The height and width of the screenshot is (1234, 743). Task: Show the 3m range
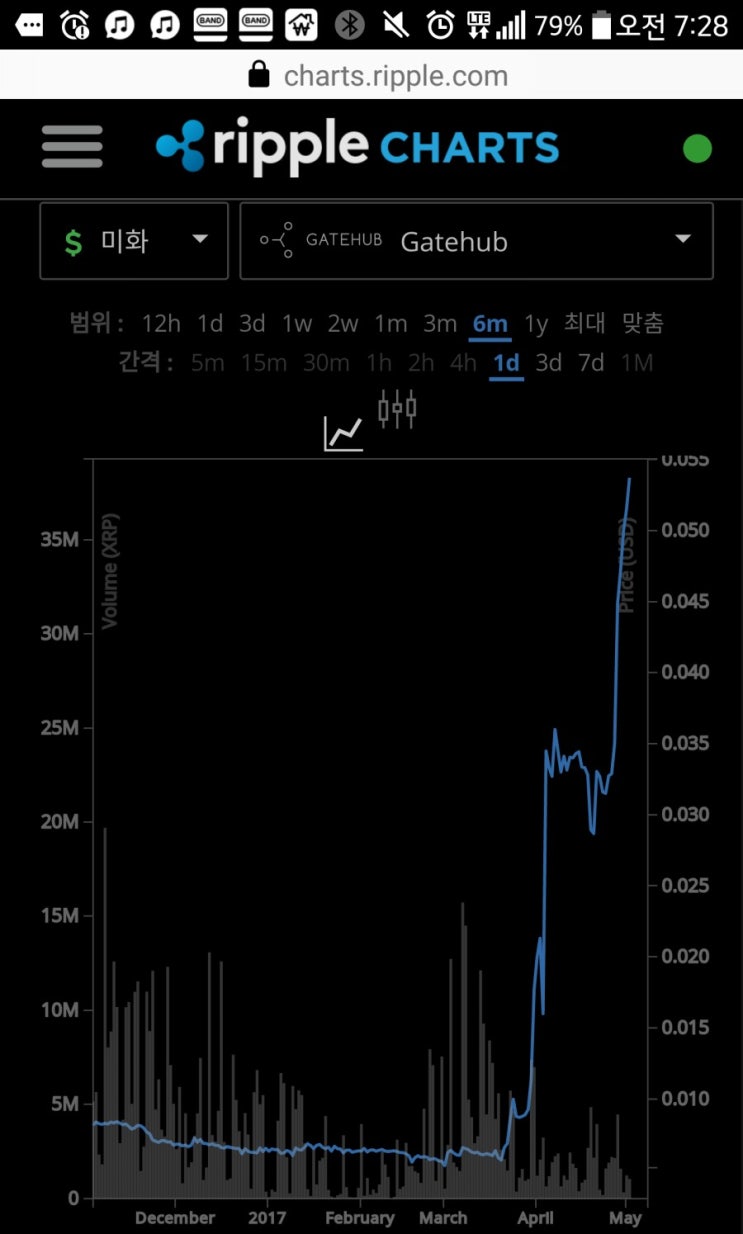pos(440,323)
